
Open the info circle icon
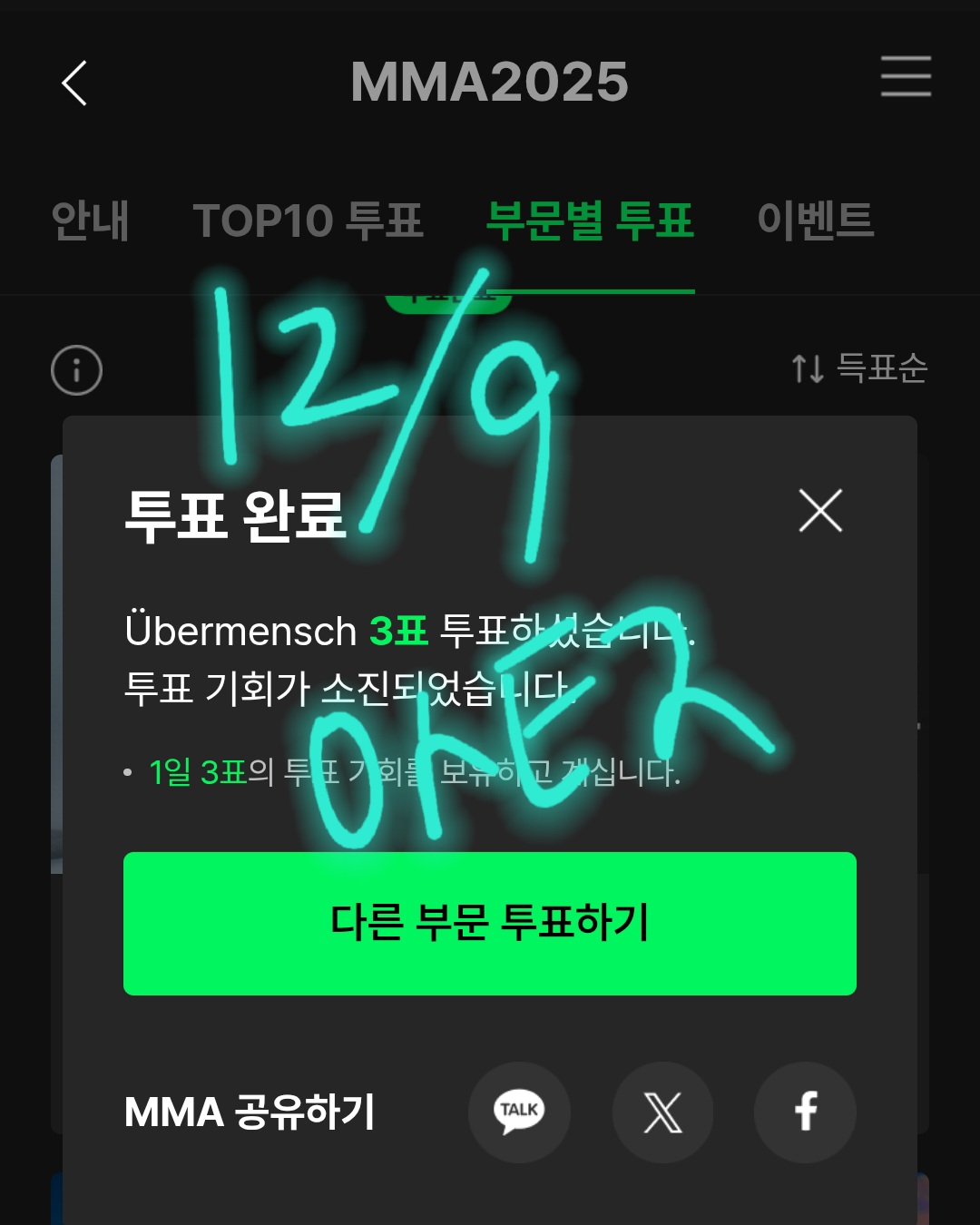coord(77,370)
